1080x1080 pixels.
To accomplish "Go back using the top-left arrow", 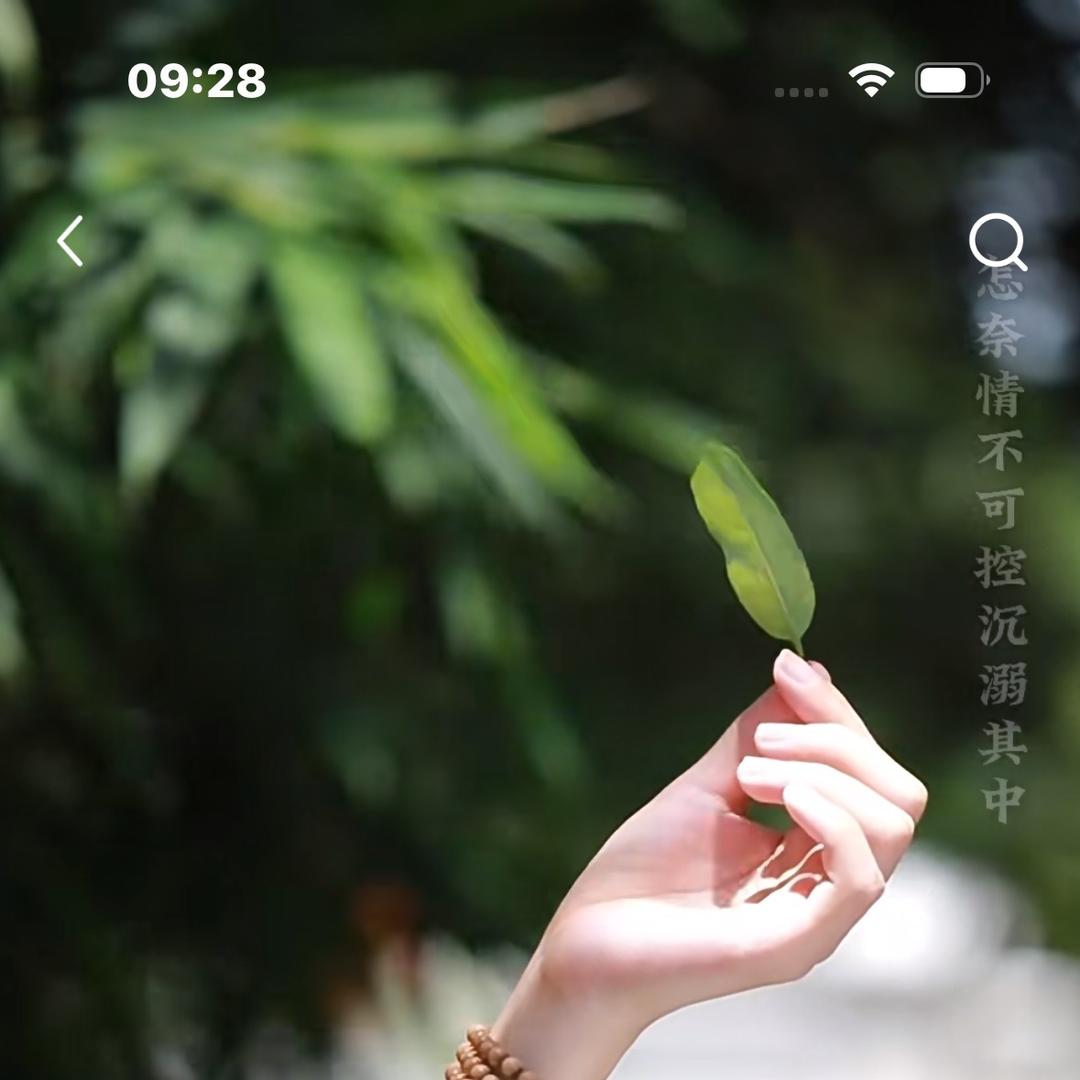I will pos(70,241).
